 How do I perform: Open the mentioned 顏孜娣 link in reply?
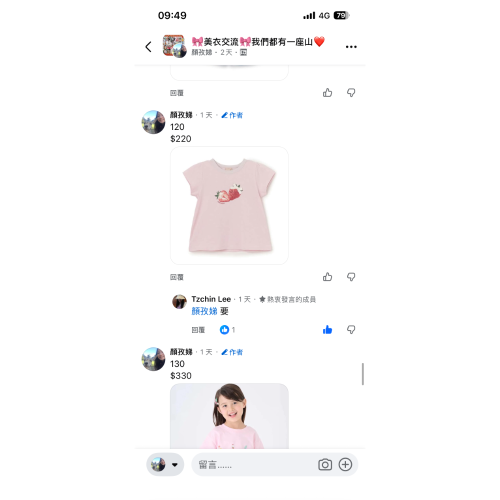click(x=204, y=311)
